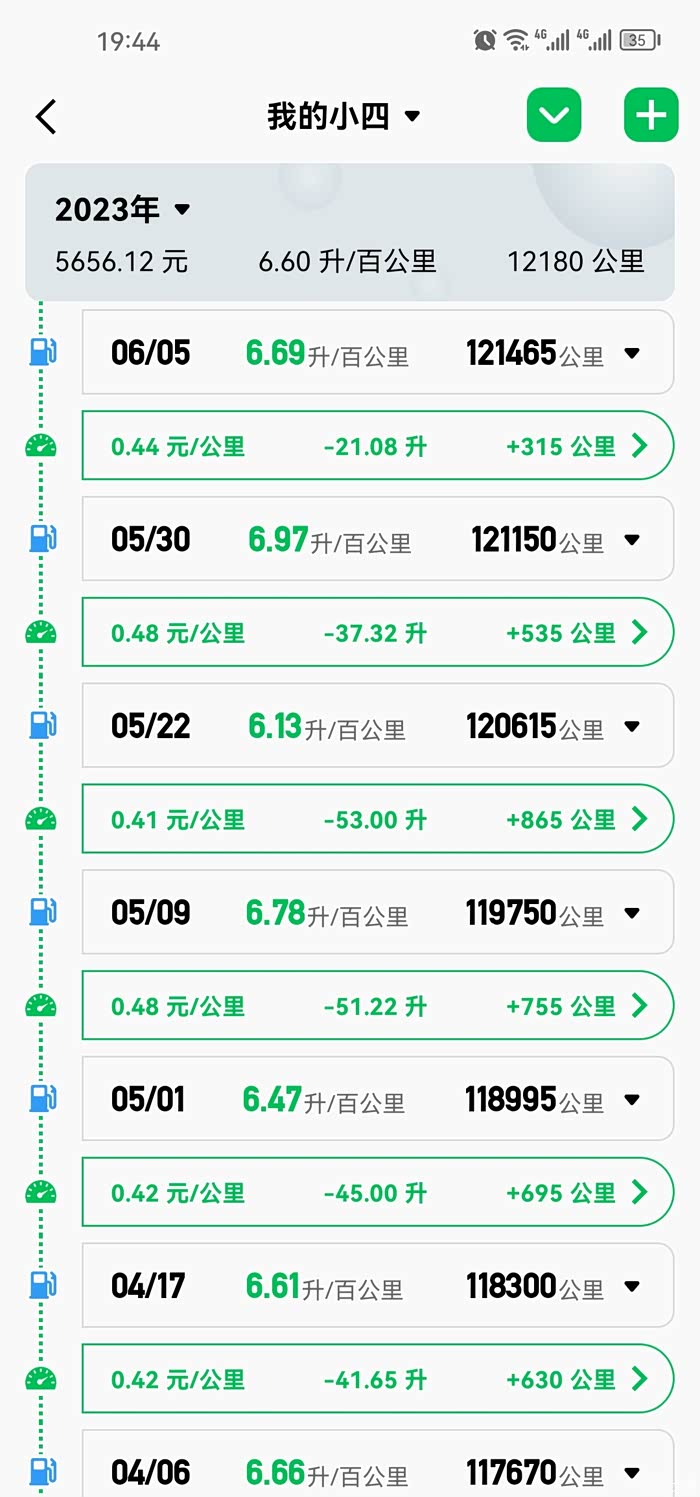Open the 我的小四 vehicle dropdown
Image resolution: width=700 pixels, height=1497 pixels.
tap(343, 117)
